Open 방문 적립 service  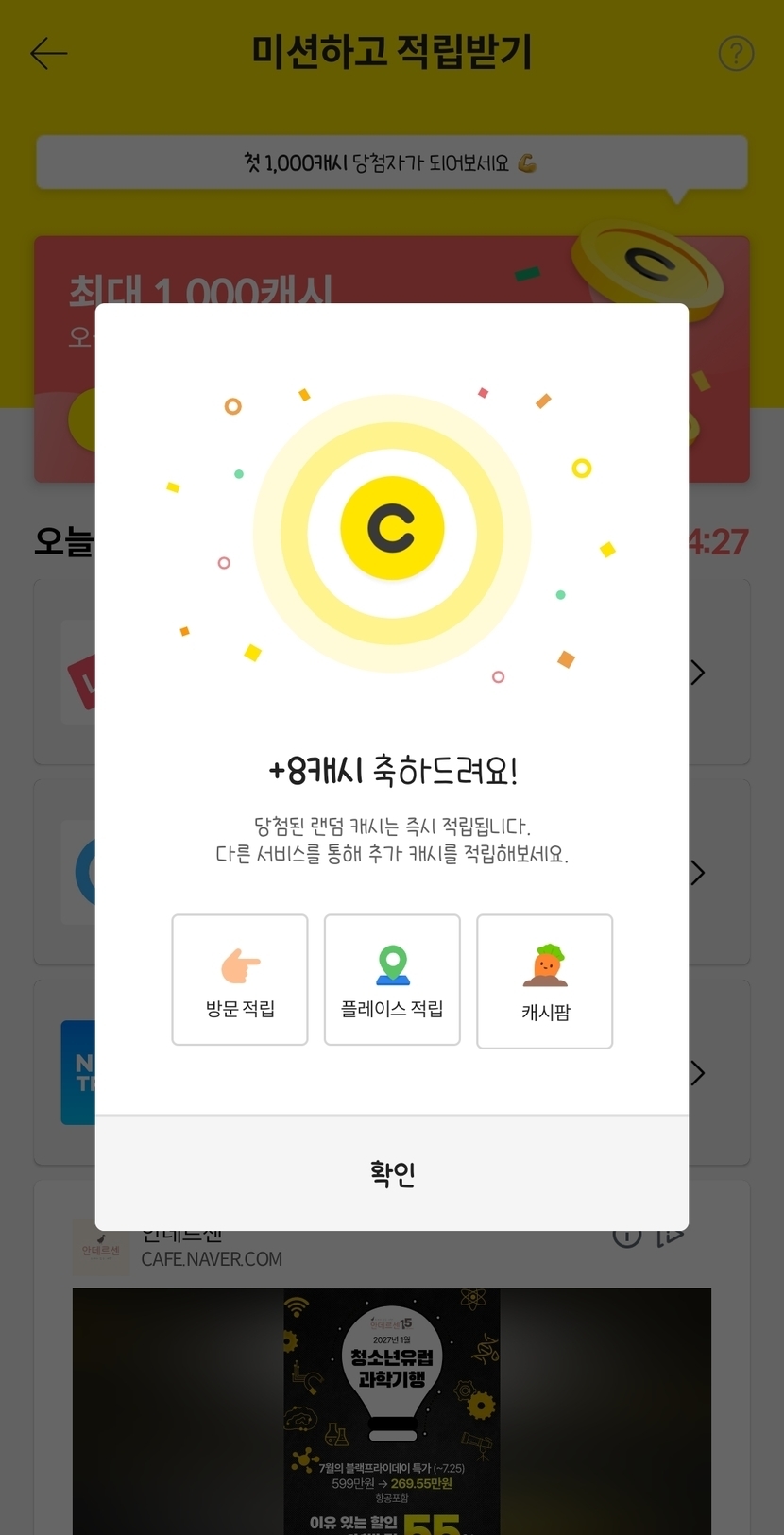click(x=240, y=980)
